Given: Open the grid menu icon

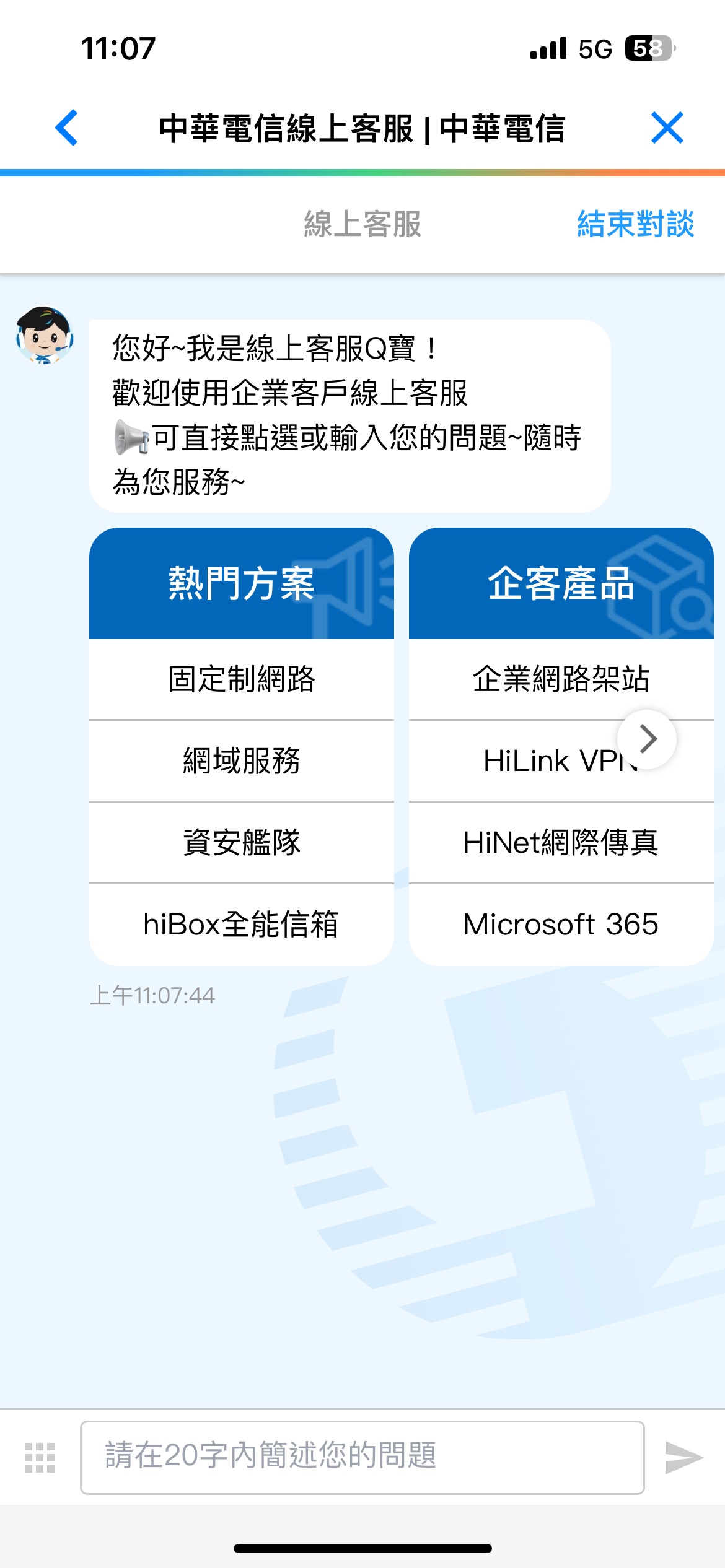Looking at the screenshot, I should point(40,1458).
